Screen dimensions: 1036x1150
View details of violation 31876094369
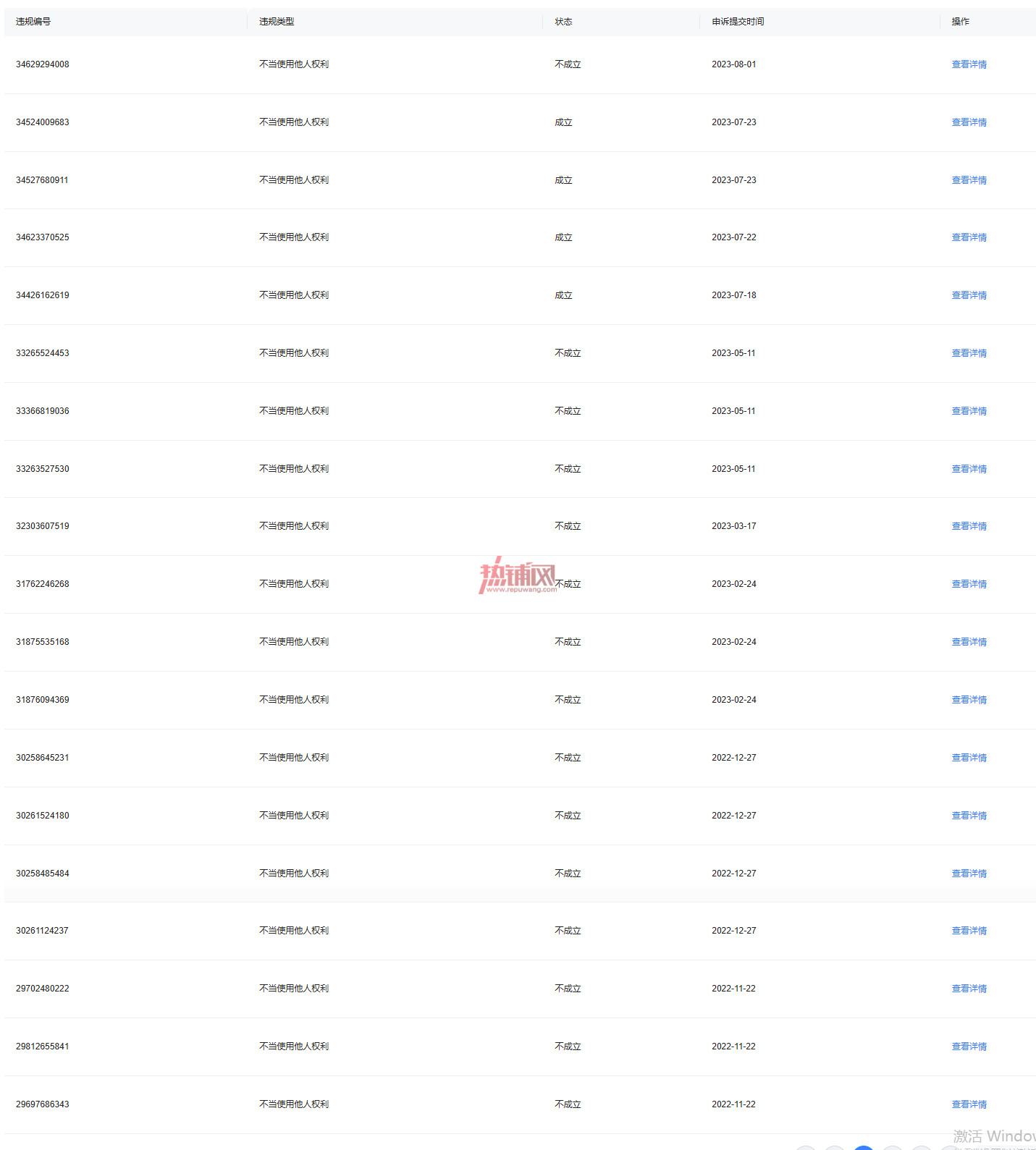click(969, 700)
